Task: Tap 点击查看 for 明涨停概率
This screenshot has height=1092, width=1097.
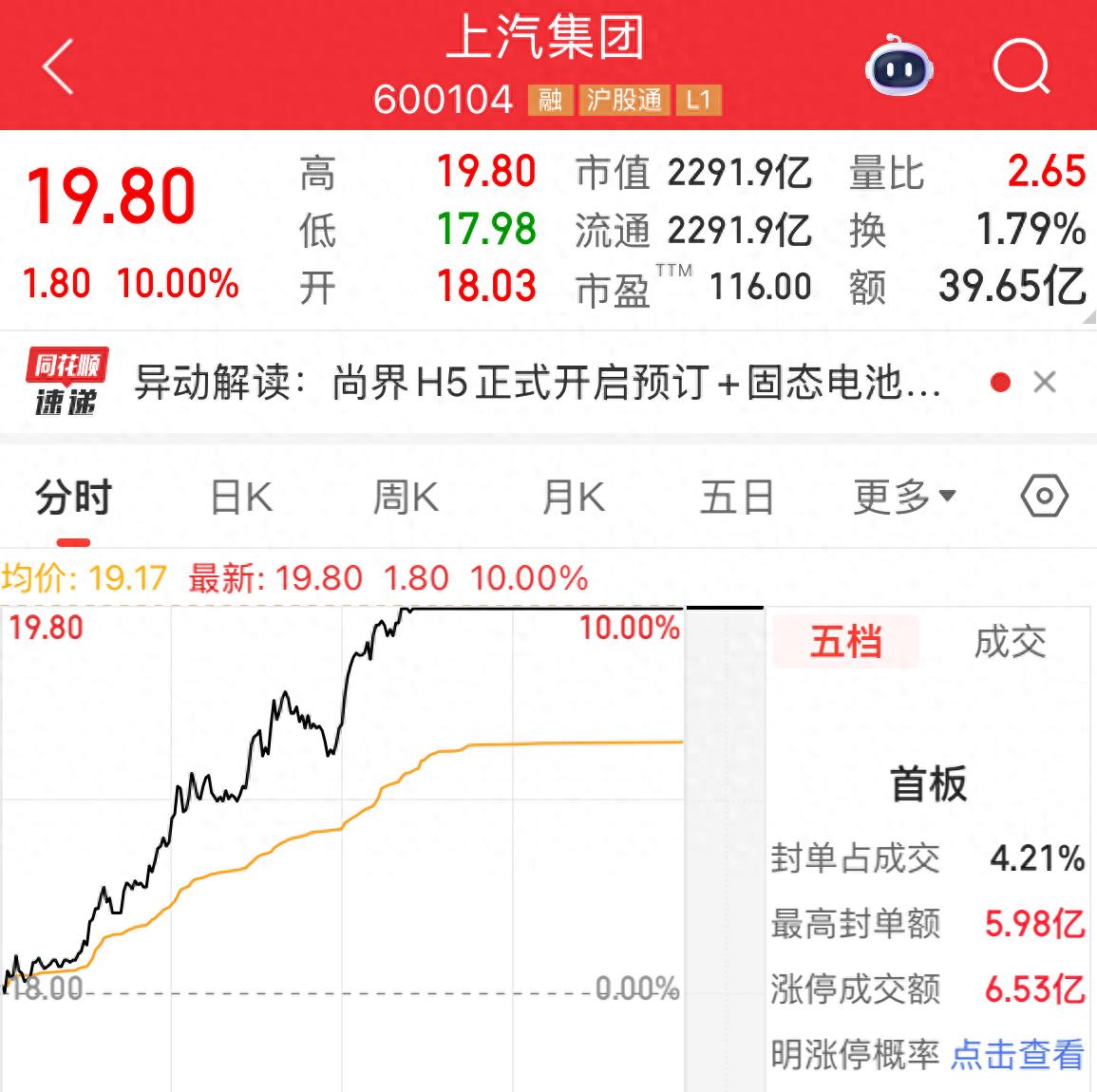Action: tap(1017, 1054)
